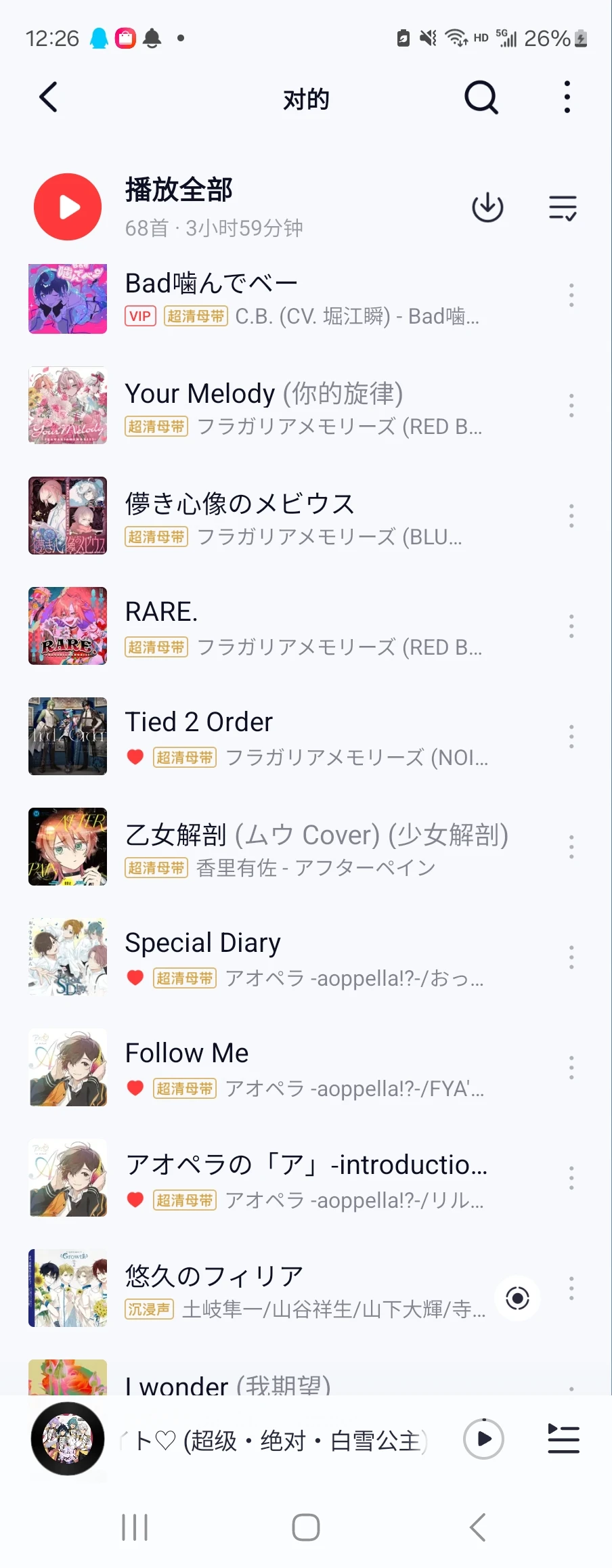
Task: Open the mini player album cover
Action: pos(68,1439)
